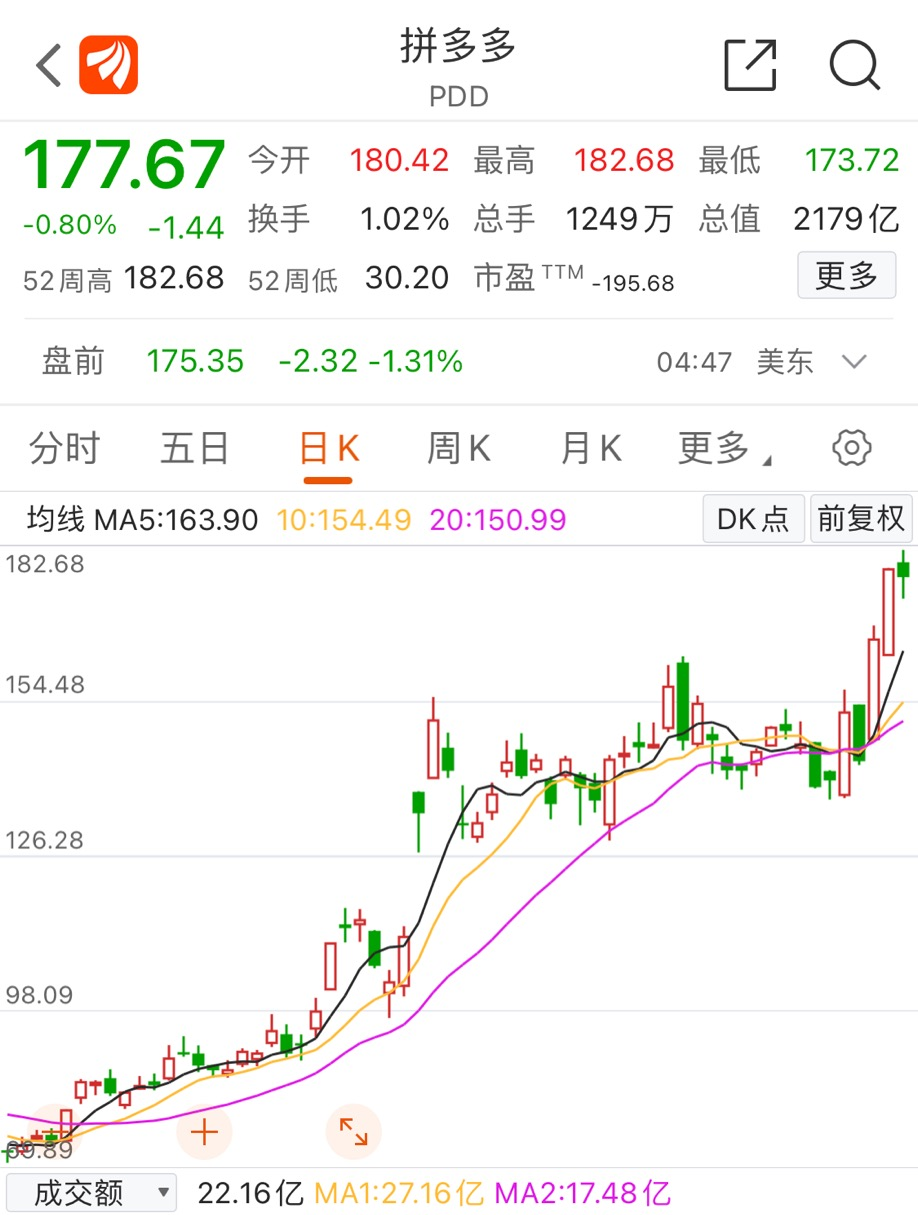Select the 周K weekly chart tab
Viewport: 918px width, 1215px height.
pyautogui.click(x=457, y=448)
